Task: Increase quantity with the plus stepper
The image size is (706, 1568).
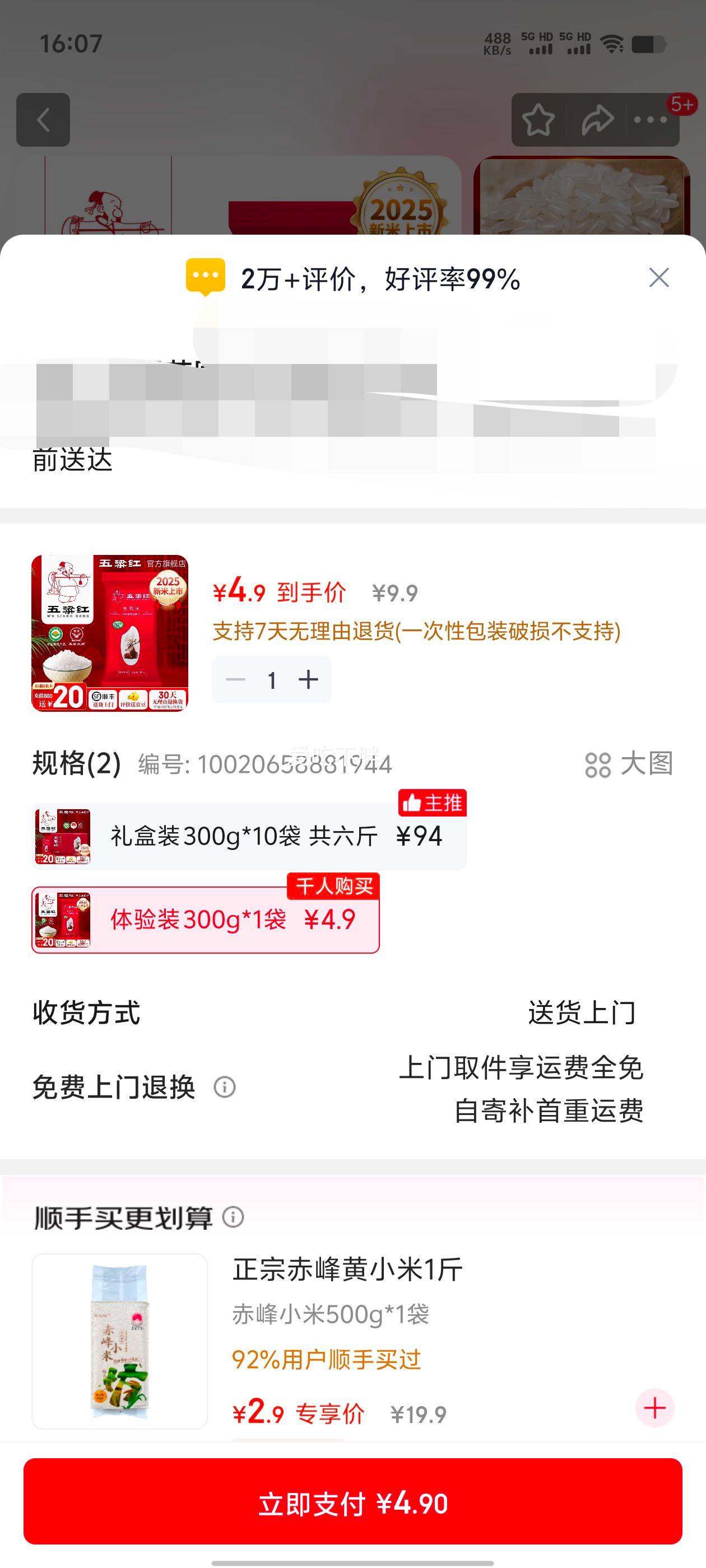Action: (308, 680)
